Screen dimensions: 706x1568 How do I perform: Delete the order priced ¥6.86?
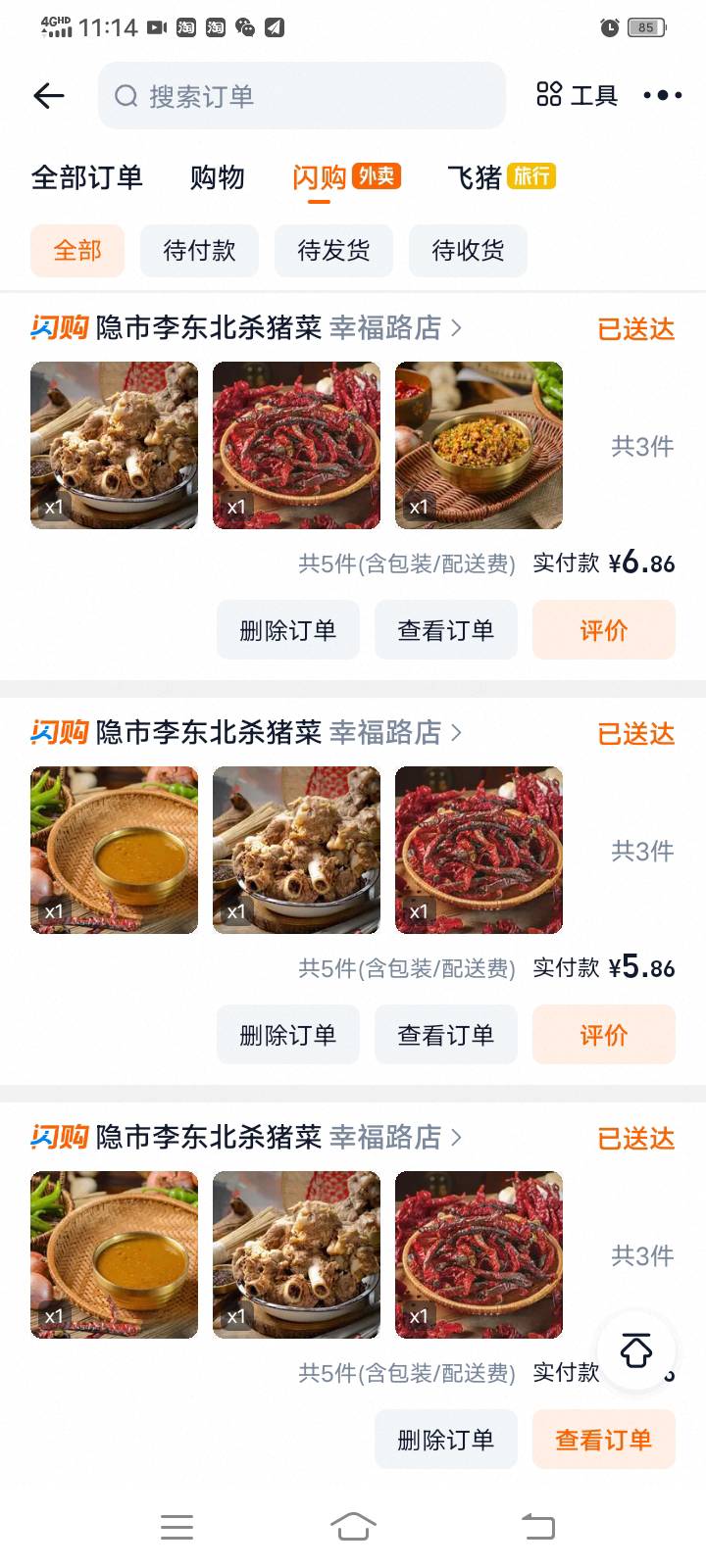287,630
